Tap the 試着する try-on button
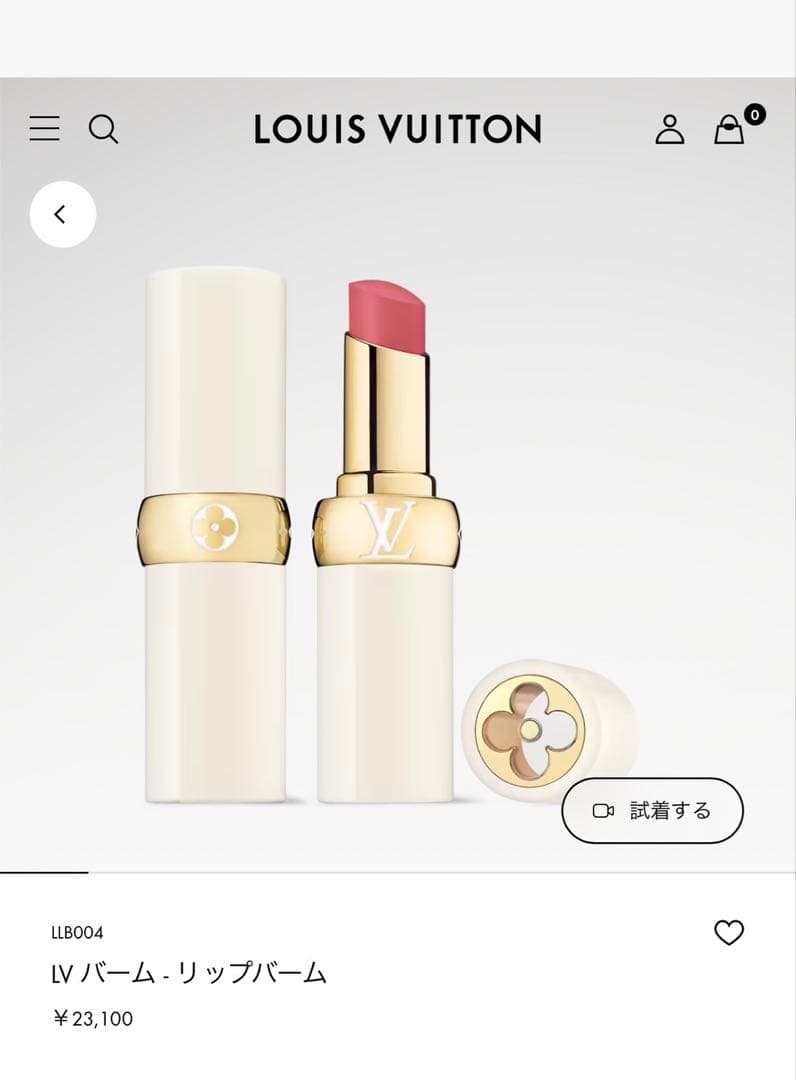The height and width of the screenshot is (1080, 796). 652,810
